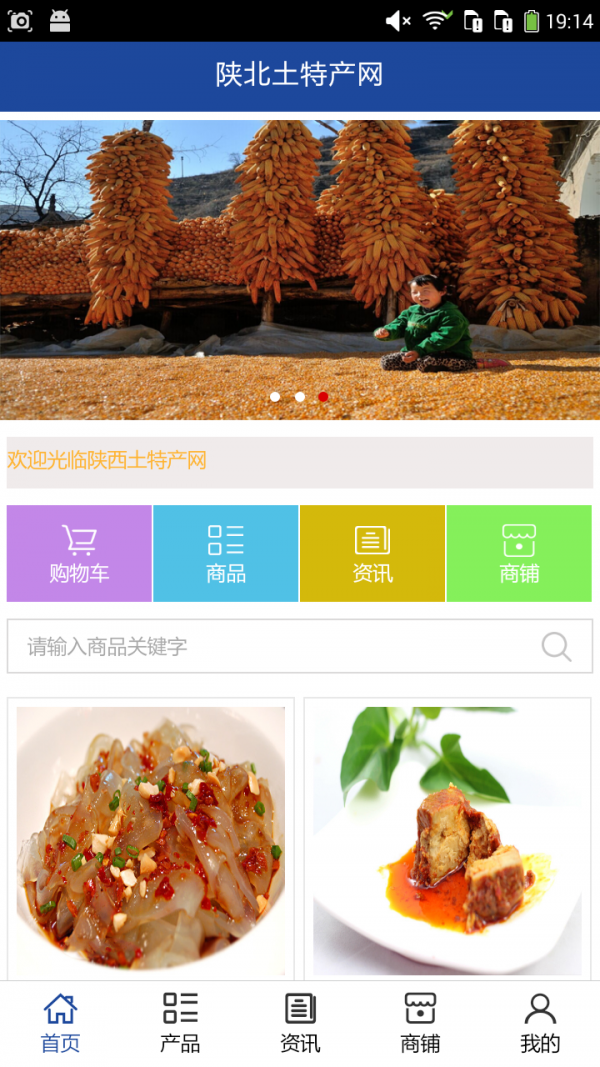Viewport: 600px width, 1067px height.
Task: Tap the magnifier search icon
Action: point(556,646)
